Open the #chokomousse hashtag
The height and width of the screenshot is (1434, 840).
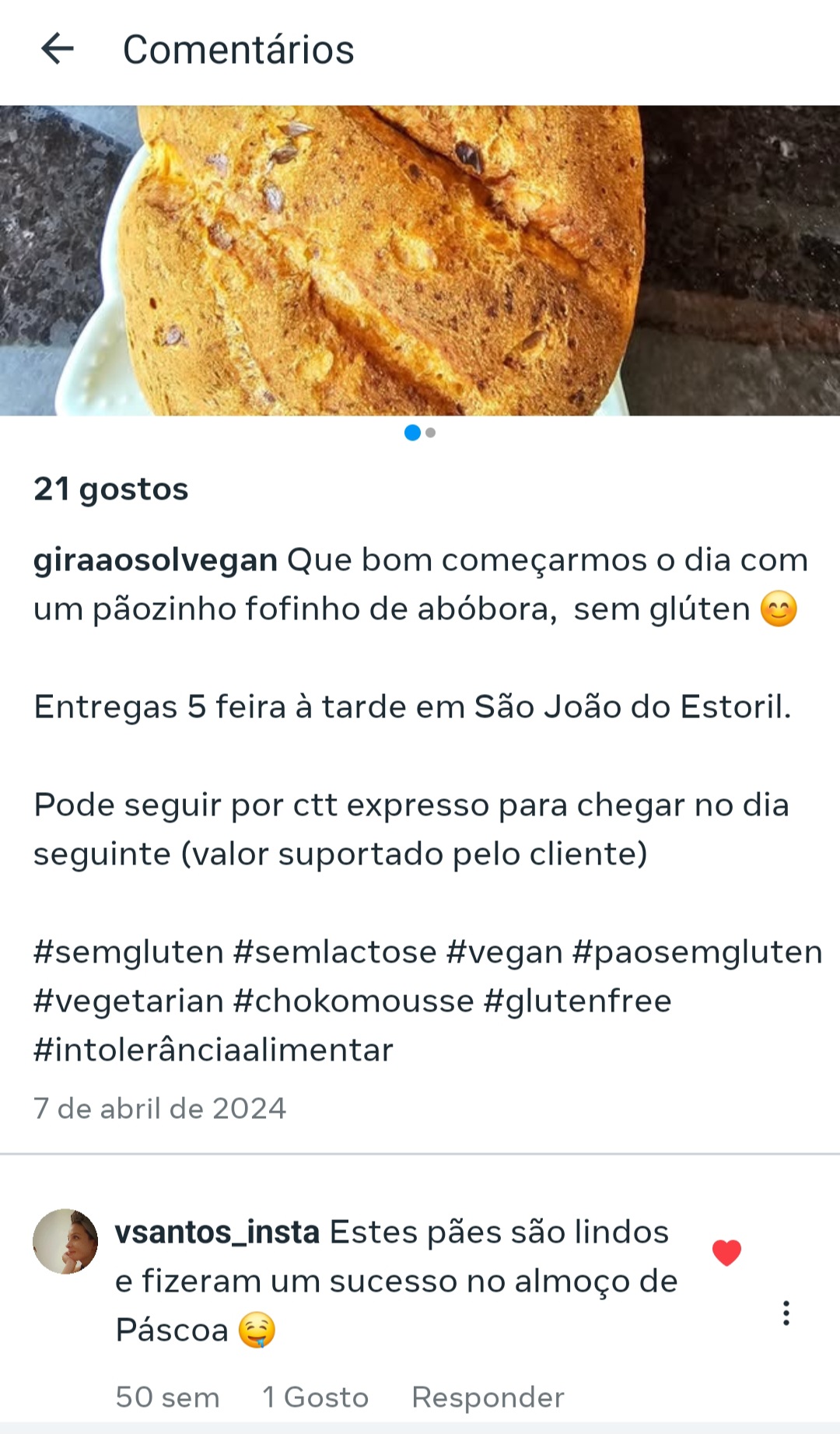(354, 1001)
